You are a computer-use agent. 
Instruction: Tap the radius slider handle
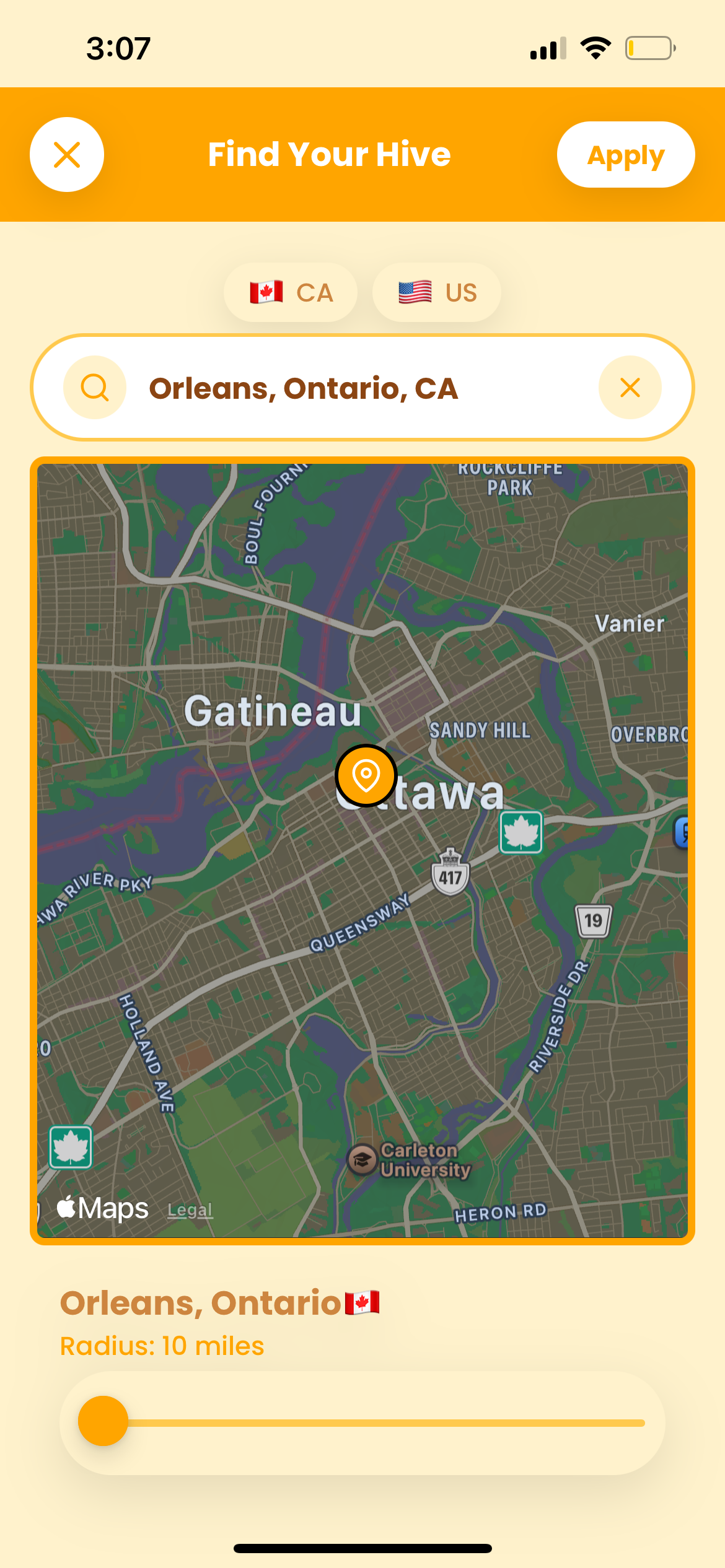click(103, 1421)
